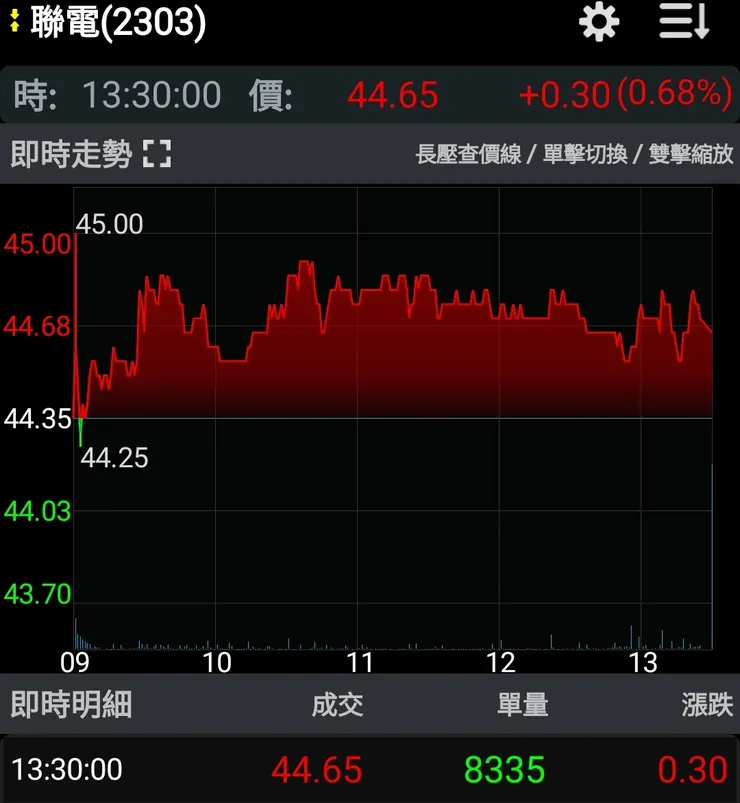Click the 09 time axis label

coord(73,664)
